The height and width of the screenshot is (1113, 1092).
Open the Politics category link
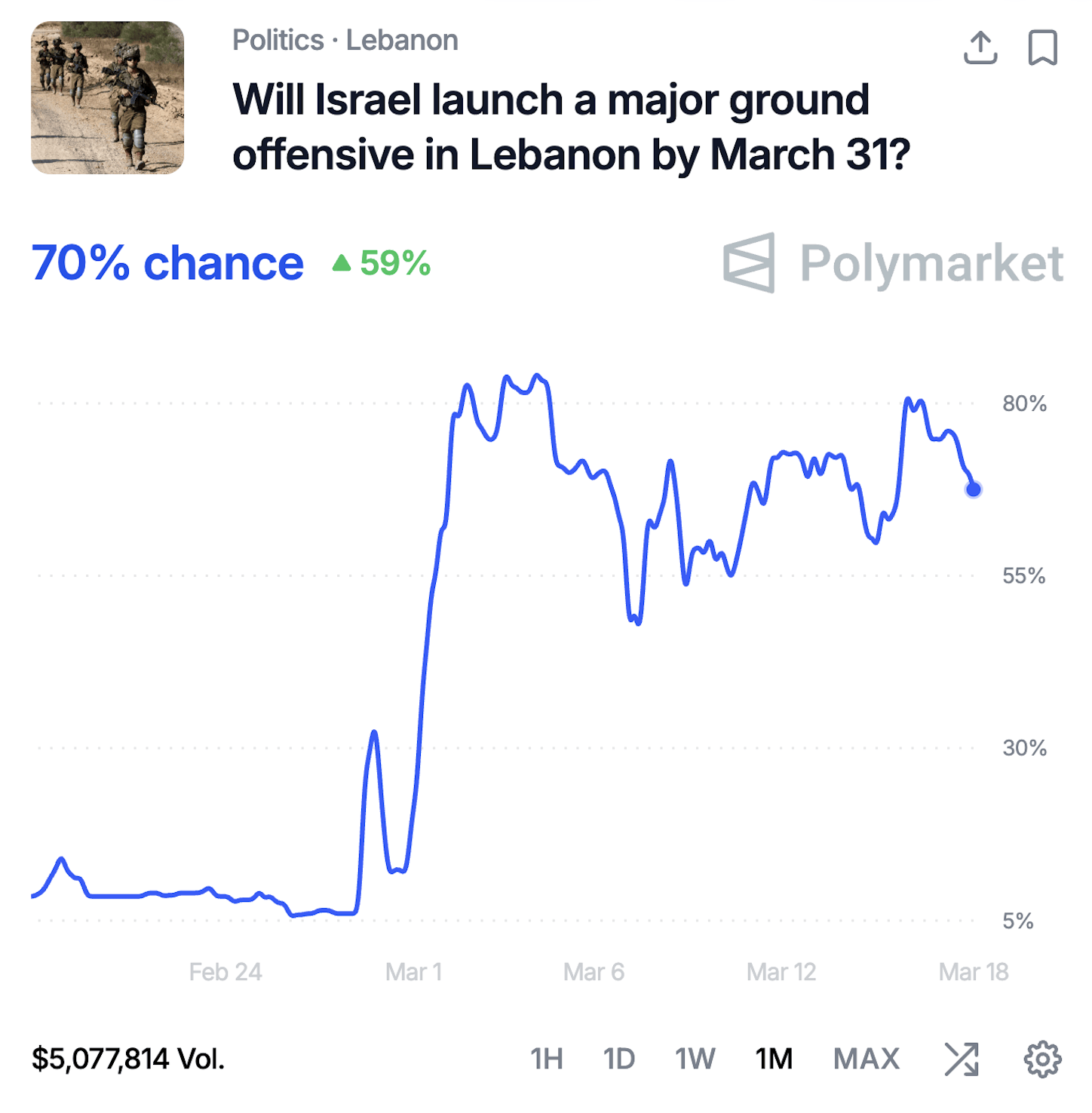pos(278,40)
